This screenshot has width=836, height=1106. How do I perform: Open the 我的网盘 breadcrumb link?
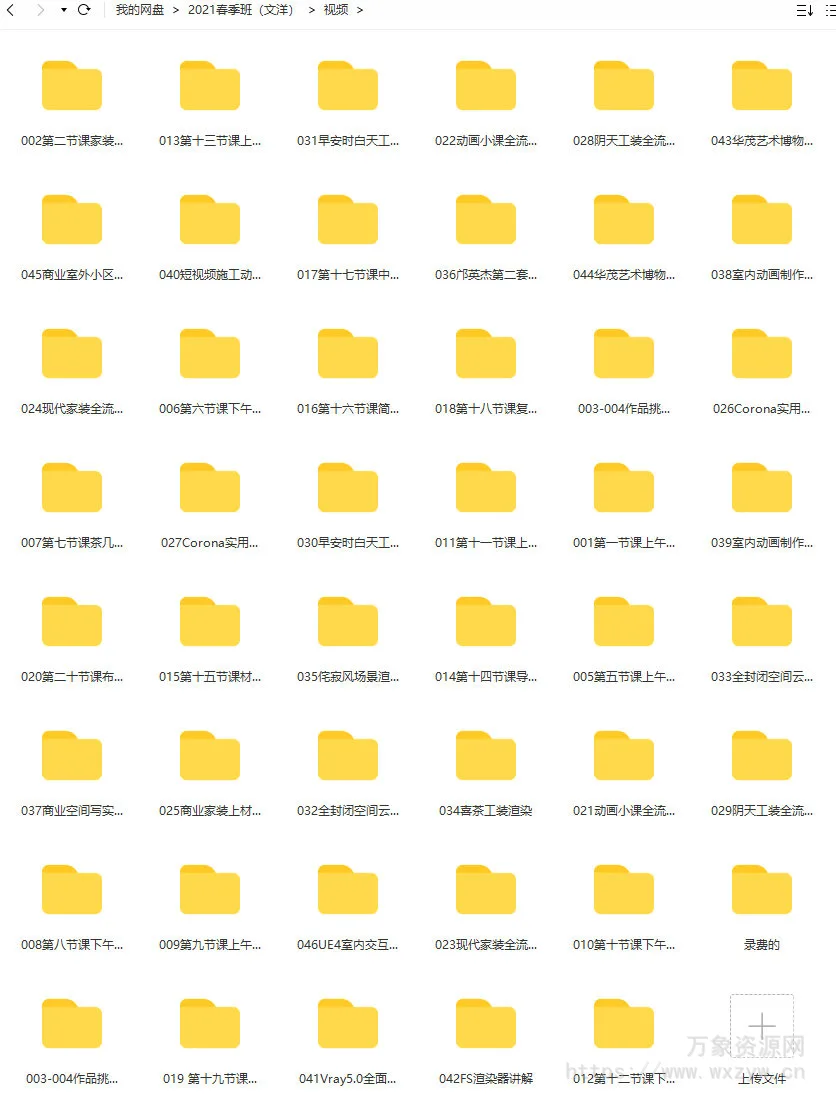(140, 10)
